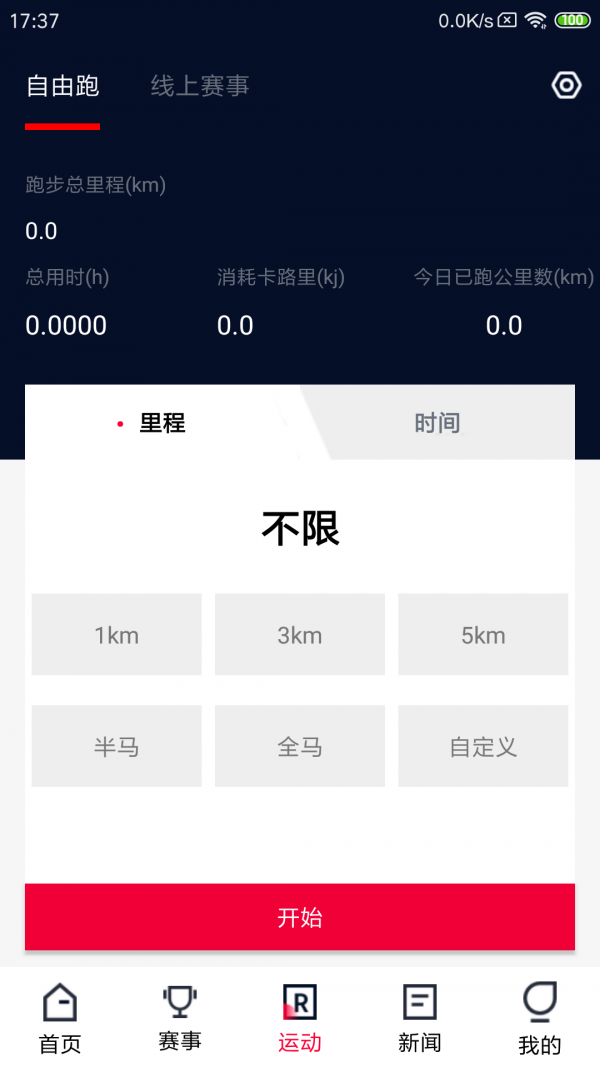The width and height of the screenshot is (600, 1067).
Task: Open the 自定义 custom distance option
Action: (x=483, y=746)
